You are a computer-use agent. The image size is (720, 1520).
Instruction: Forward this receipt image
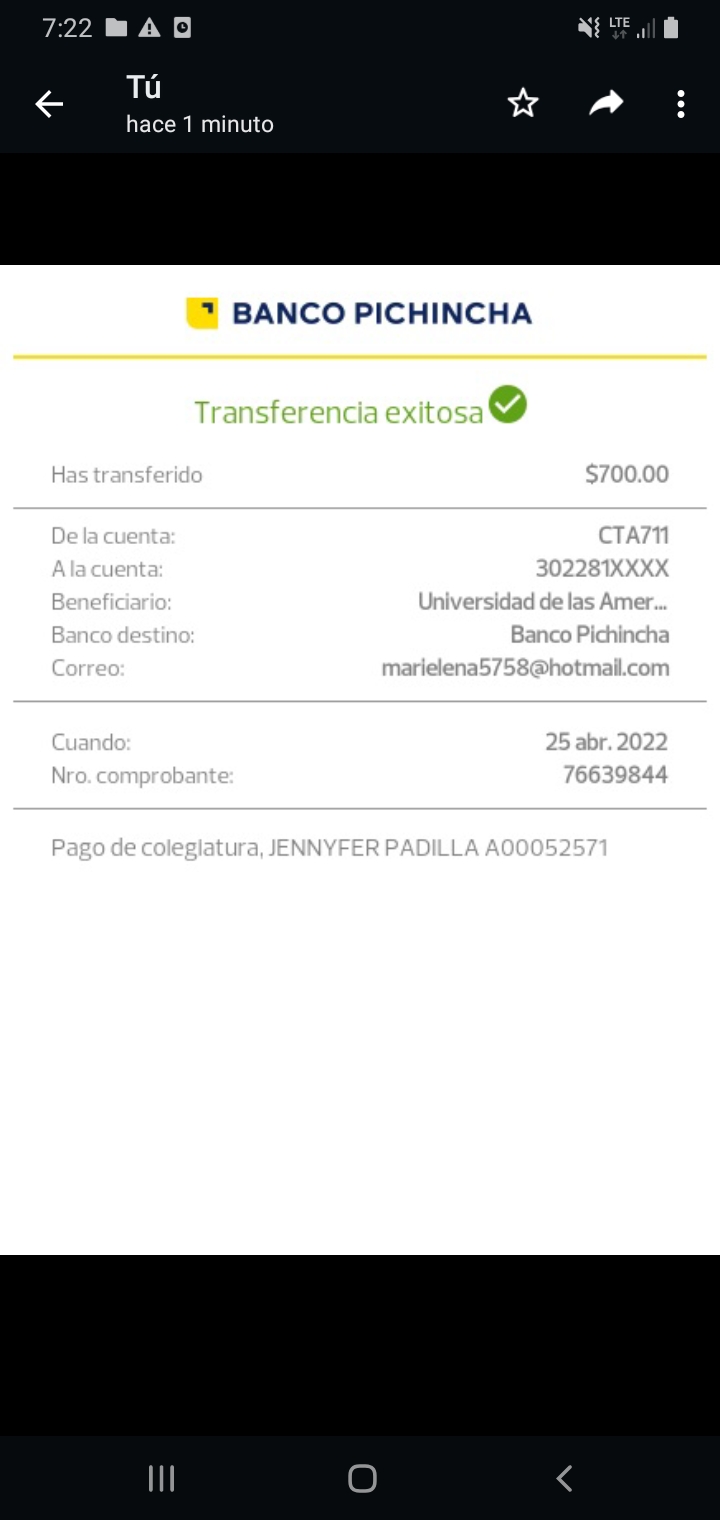coord(606,103)
